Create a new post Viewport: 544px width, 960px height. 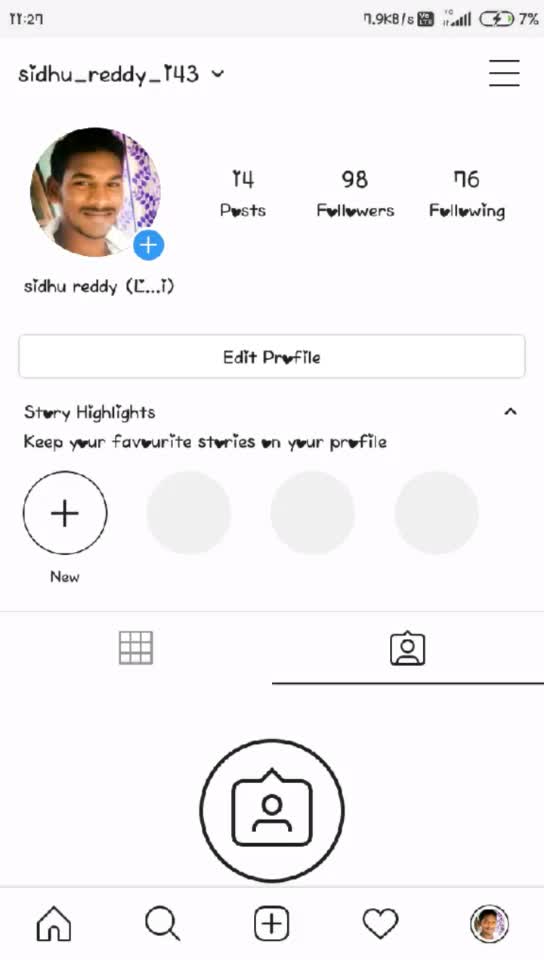coord(272,923)
